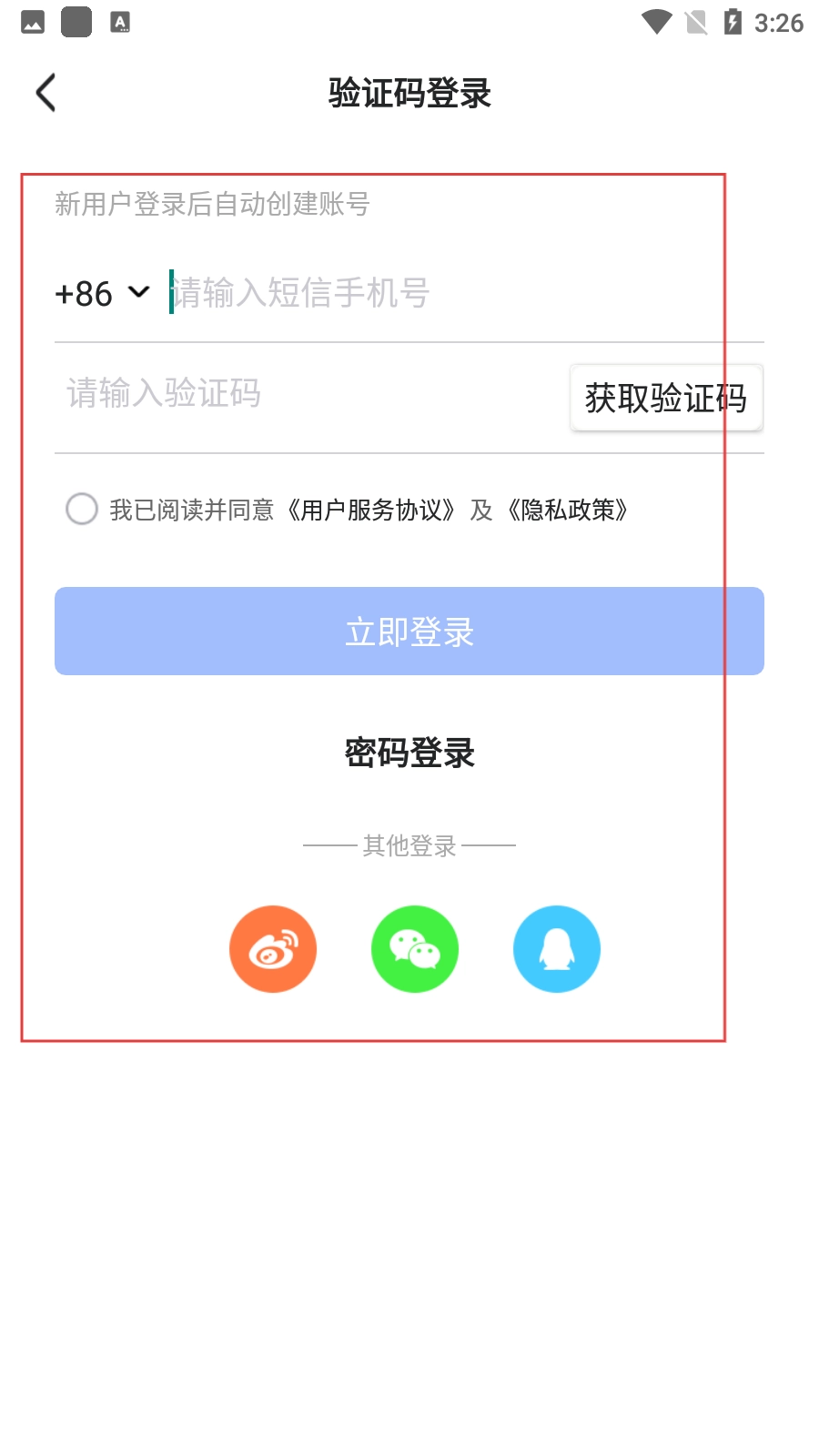Open the 用户服务协议 link
Screen dimensions: 819x1456
click(371, 510)
